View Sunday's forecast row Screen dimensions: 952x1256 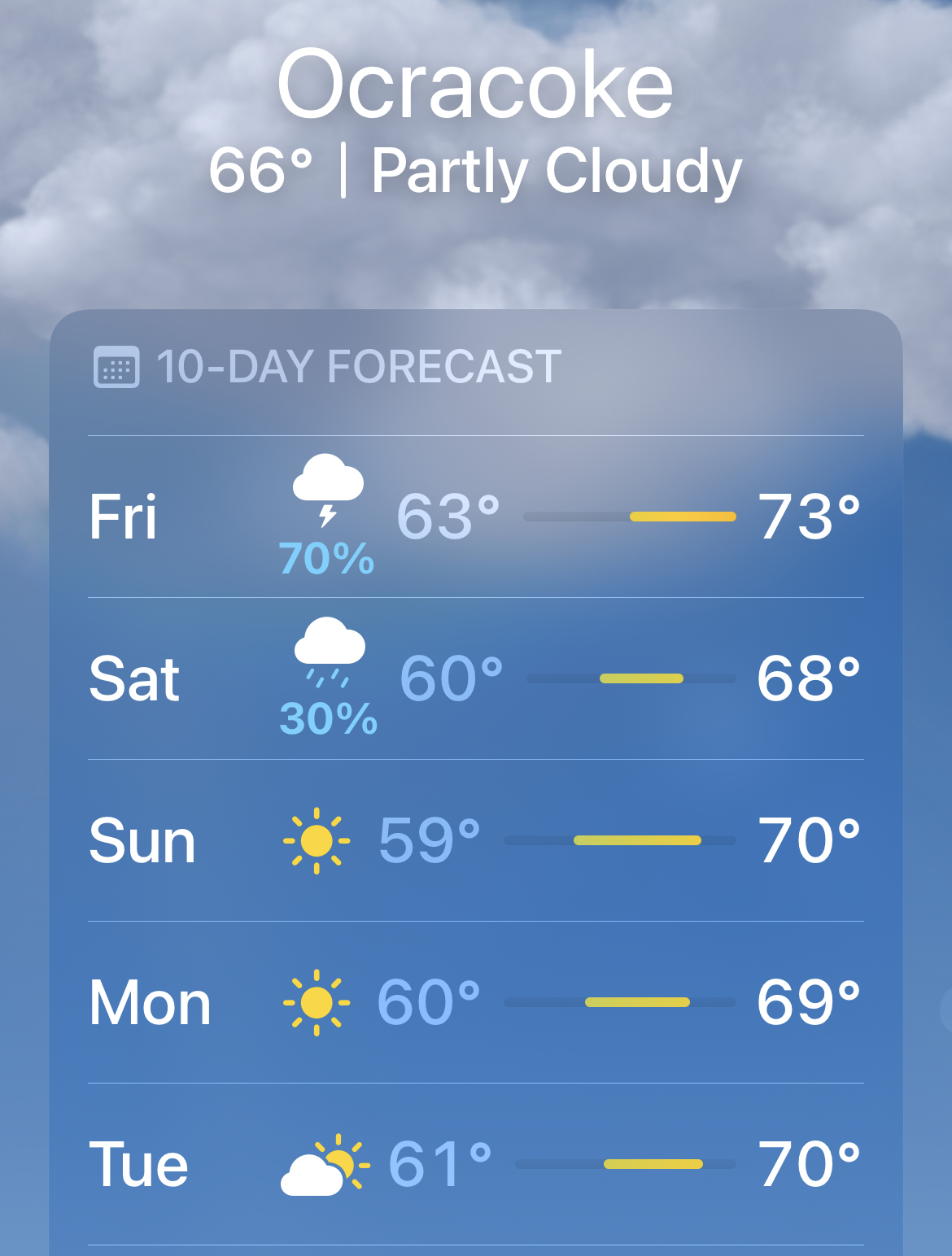tap(475, 840)
